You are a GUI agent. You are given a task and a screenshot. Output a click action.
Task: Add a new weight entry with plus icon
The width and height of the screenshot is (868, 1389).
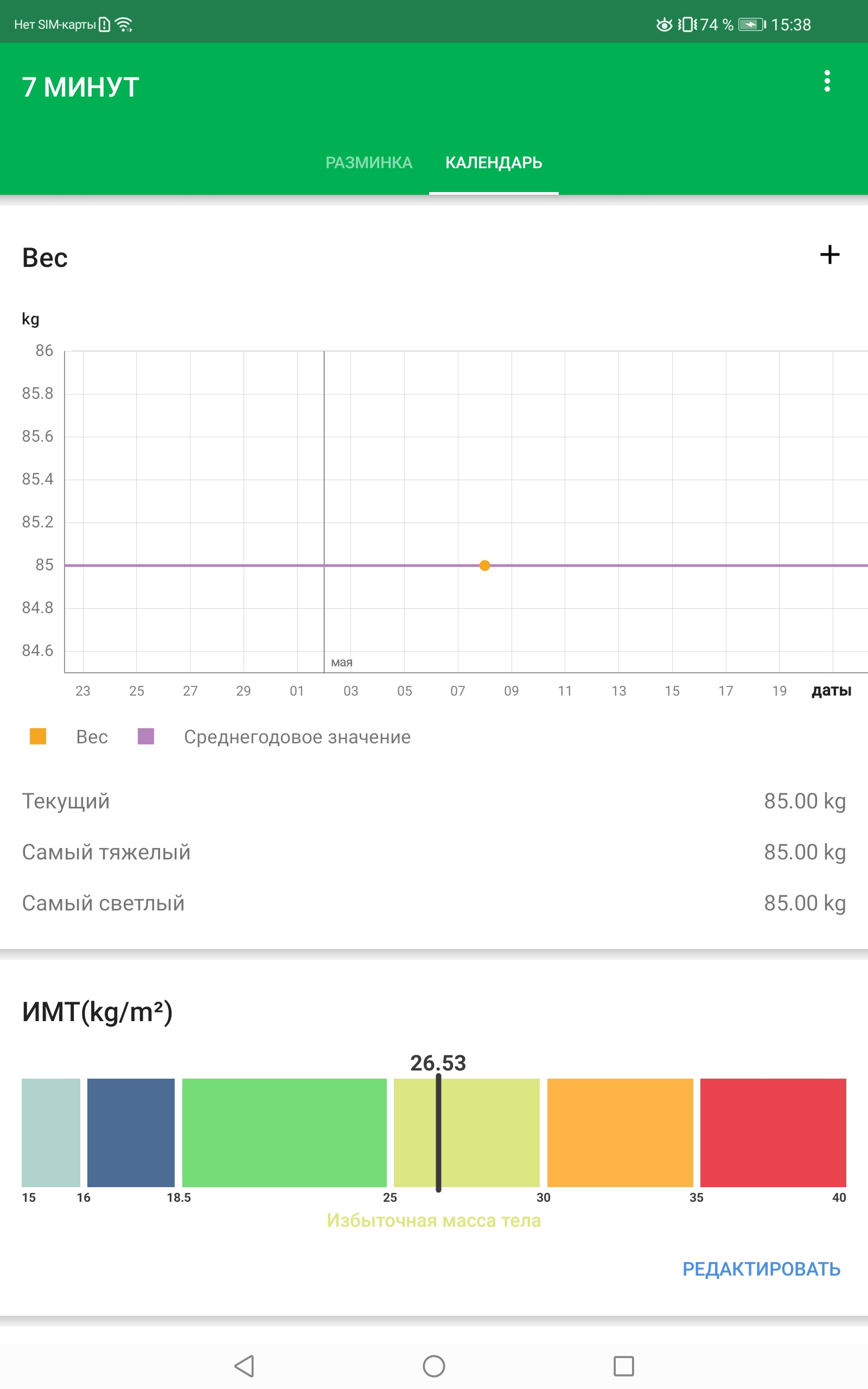(x=829, y=254)
